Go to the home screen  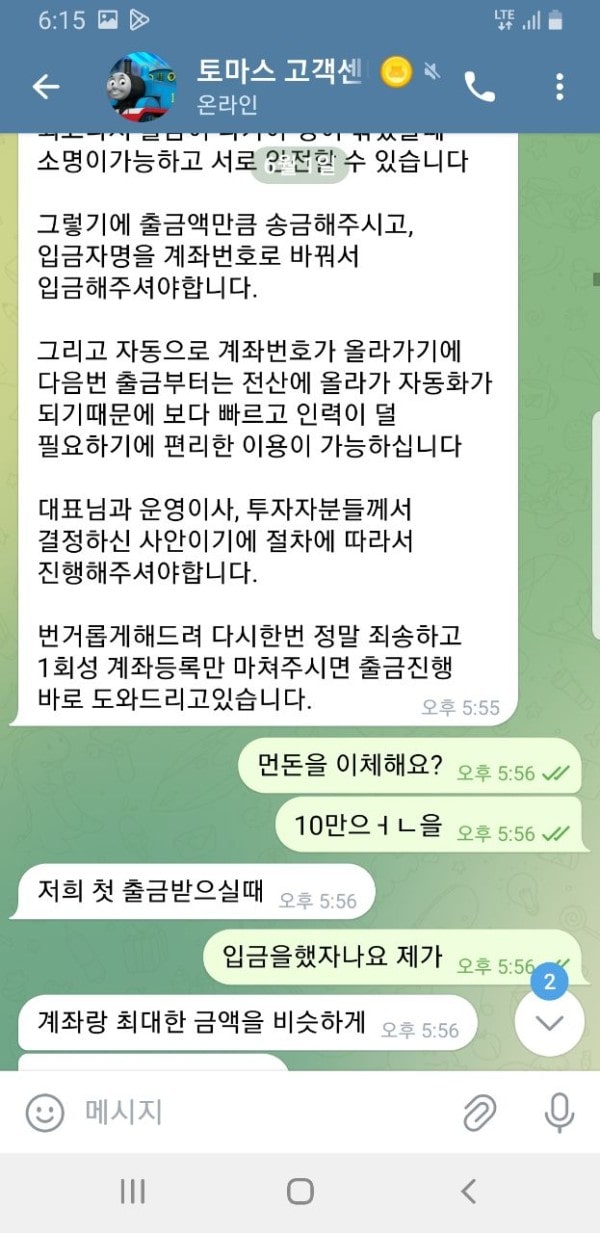click(x=300, y=1191)
